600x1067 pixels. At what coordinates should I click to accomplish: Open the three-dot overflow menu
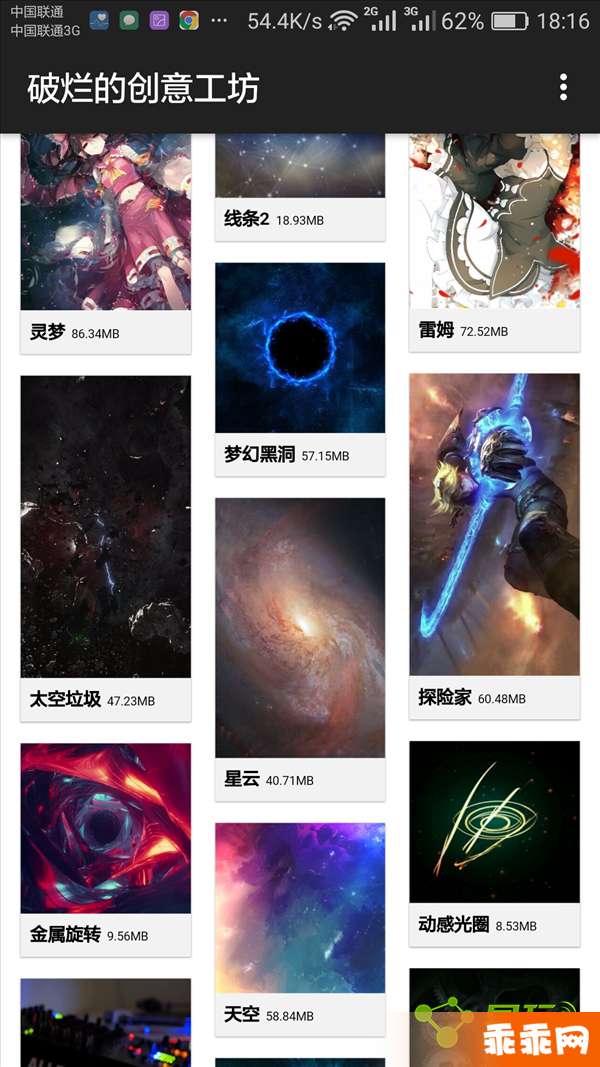563,88
